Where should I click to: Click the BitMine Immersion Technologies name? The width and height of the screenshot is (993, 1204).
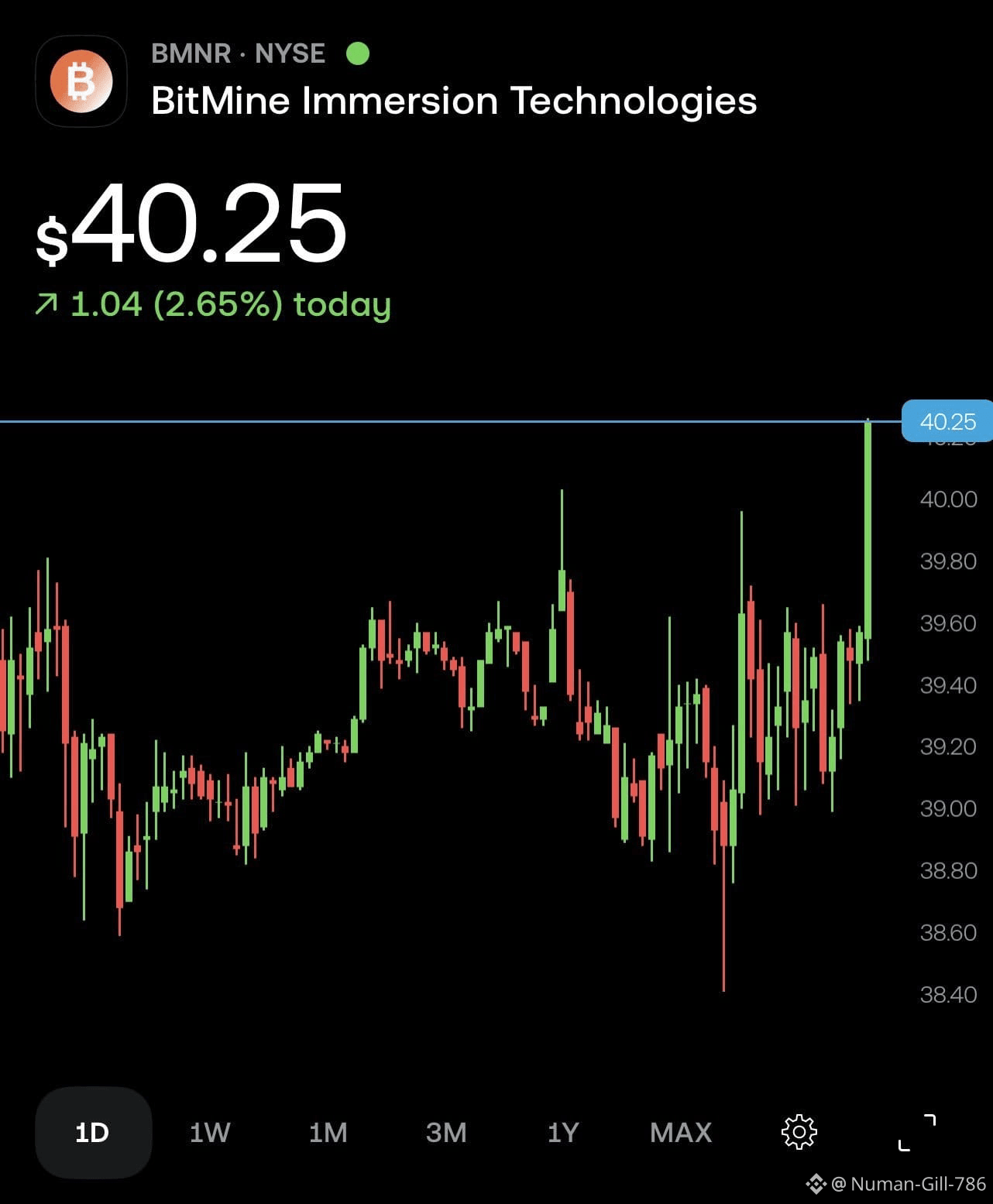click(454, 101)
